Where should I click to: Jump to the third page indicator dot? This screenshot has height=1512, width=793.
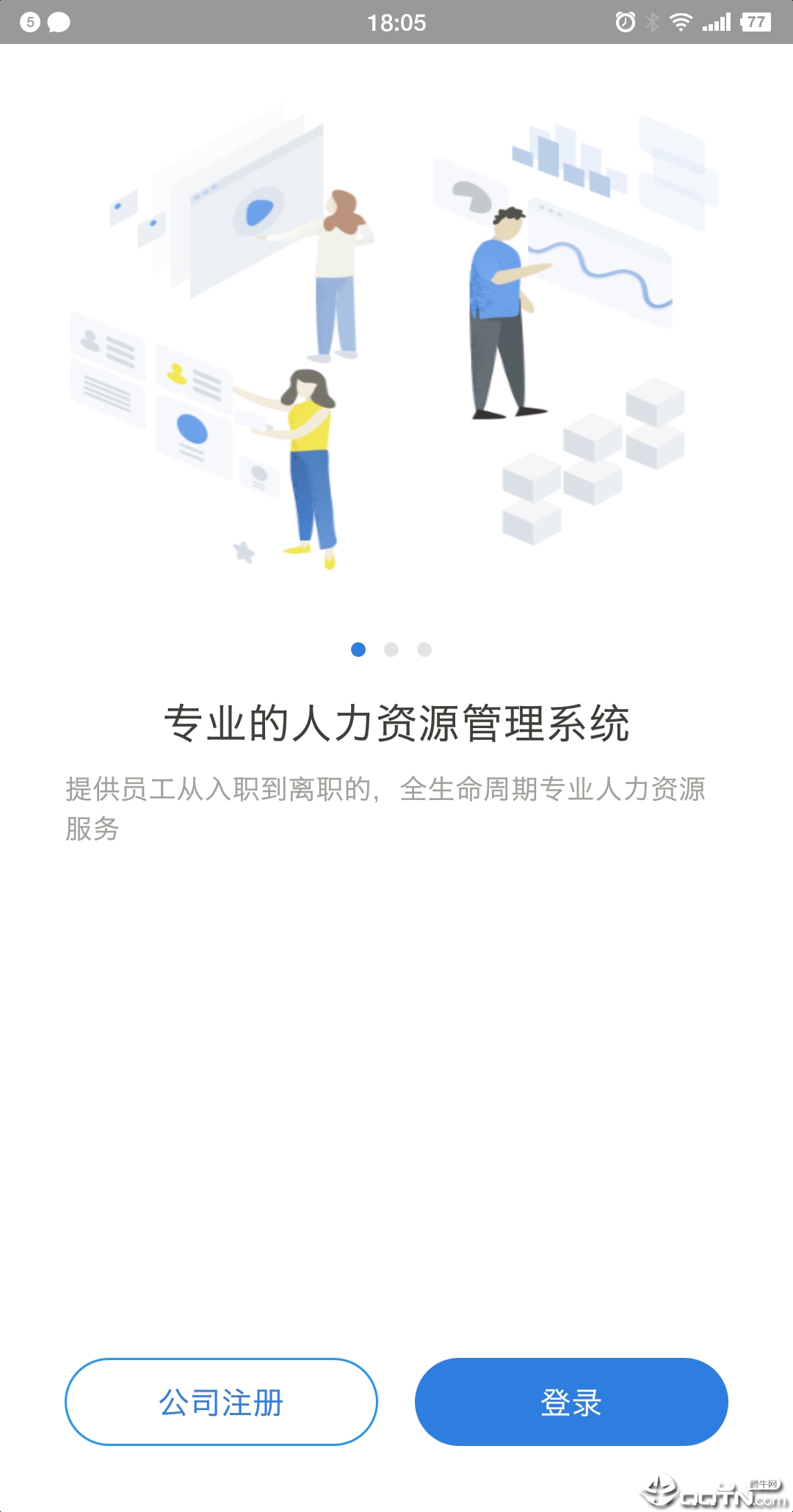point(424,650)
